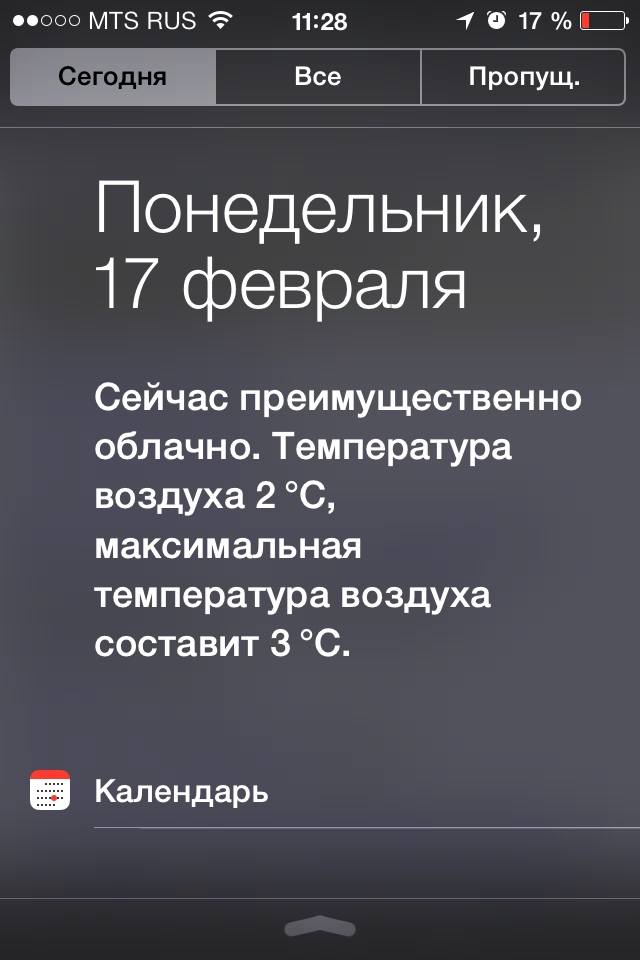This screenshot has width=640, height=960.
Task: Open the Пропущ. tab
Action: click(525, 77)
